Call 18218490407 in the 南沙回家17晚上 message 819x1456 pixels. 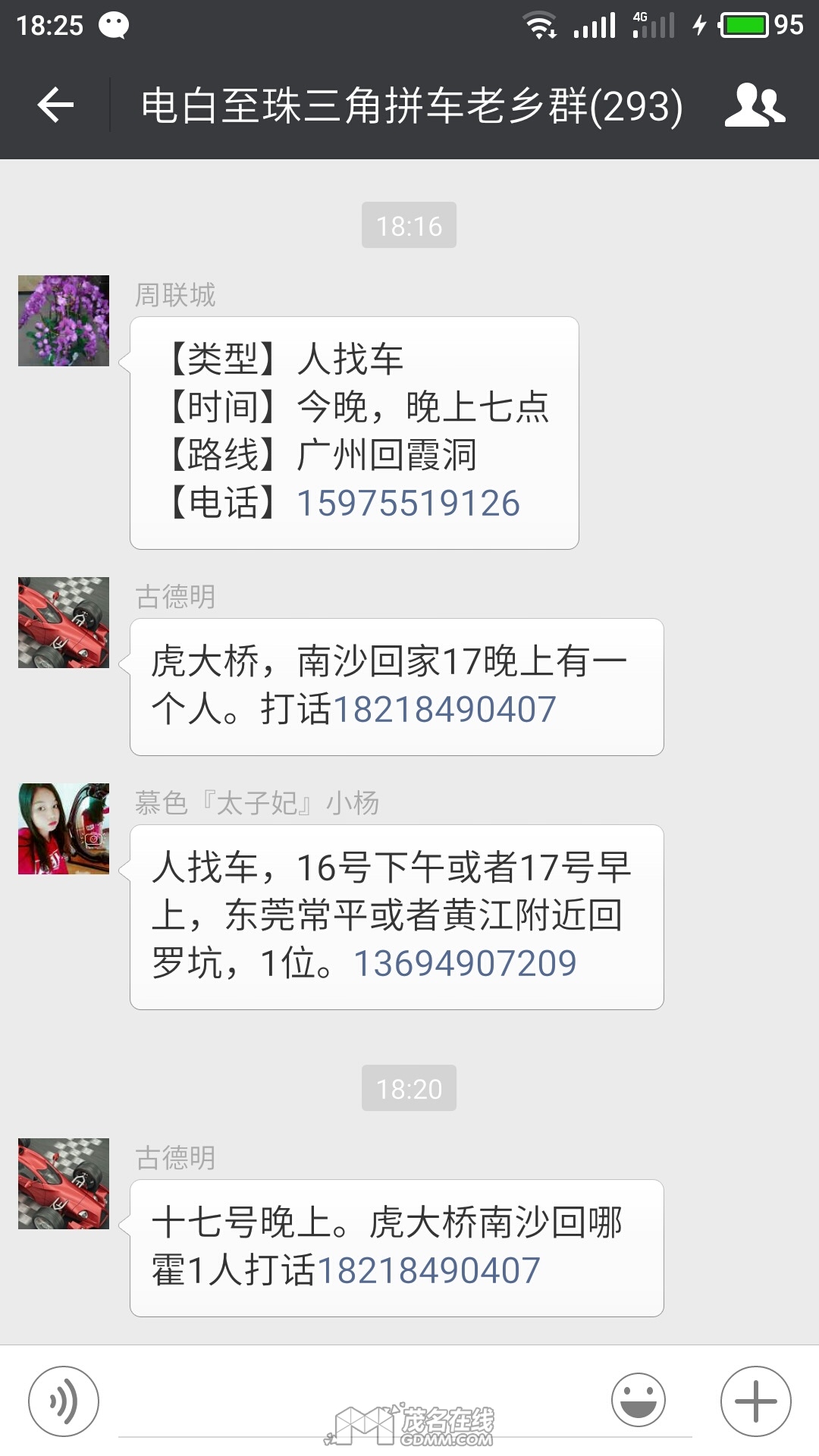(444, 710)
